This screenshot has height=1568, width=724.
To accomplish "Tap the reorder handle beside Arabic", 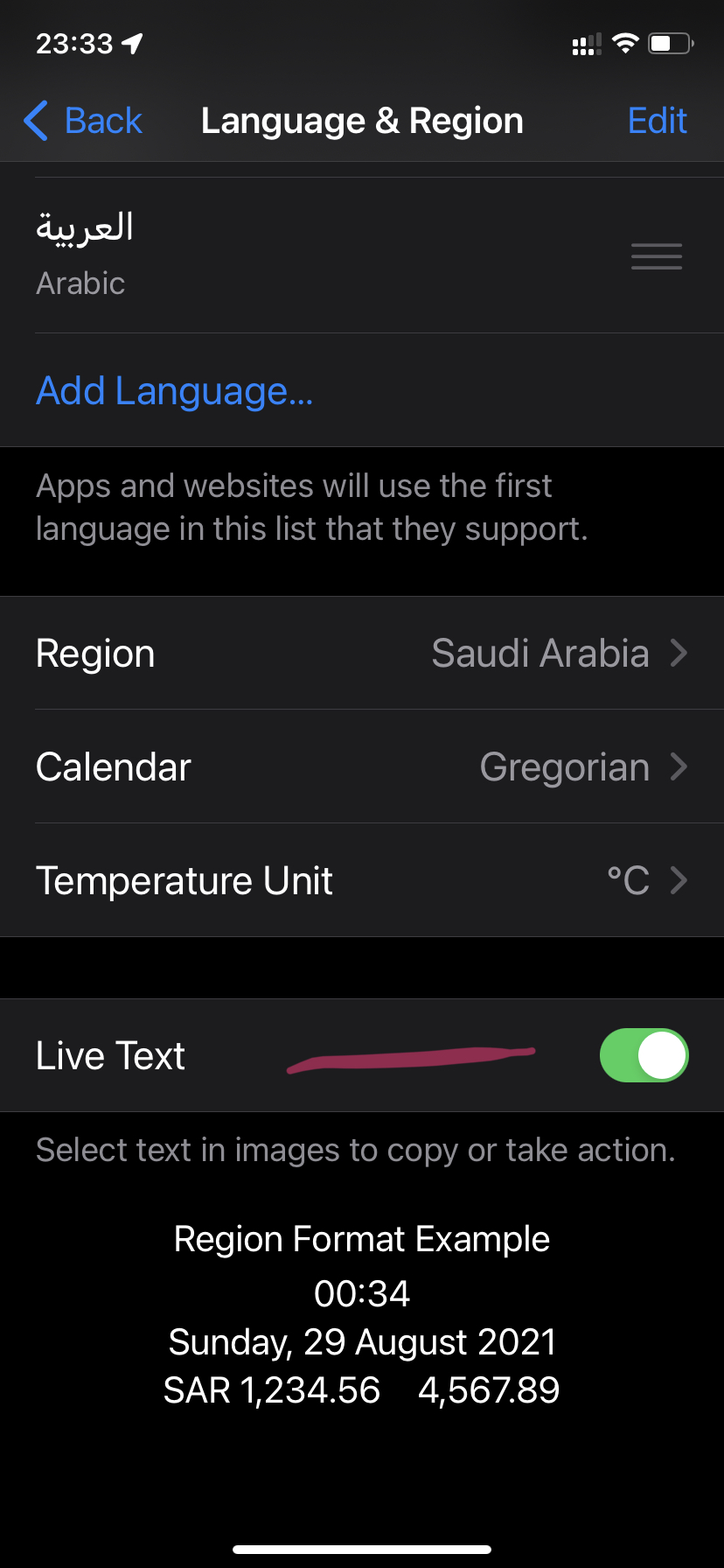I will [657, 256].
